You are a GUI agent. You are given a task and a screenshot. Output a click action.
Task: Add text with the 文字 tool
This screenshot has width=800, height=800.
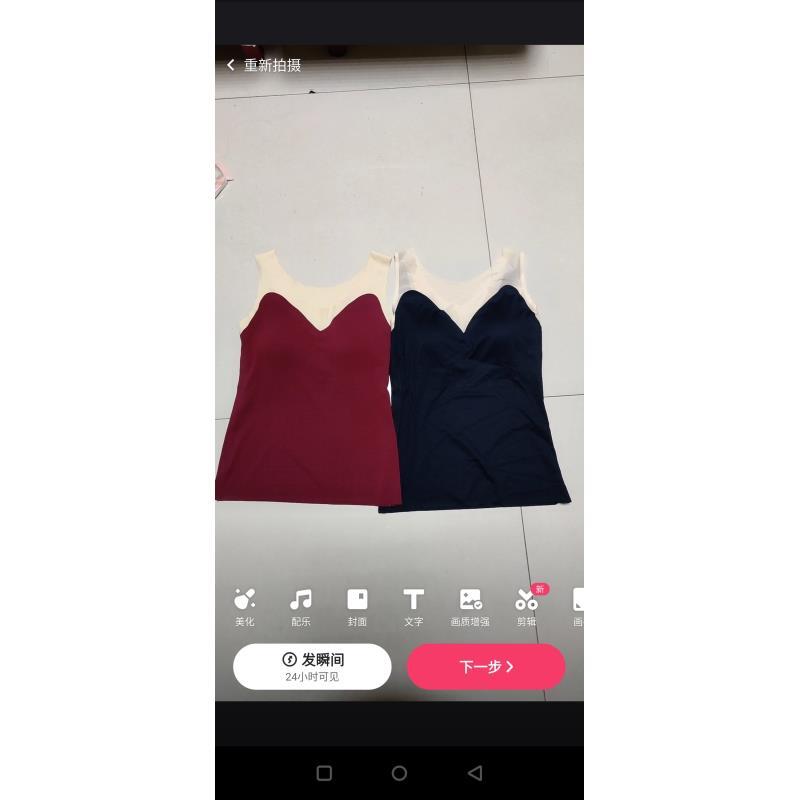[x=413, y=606]
